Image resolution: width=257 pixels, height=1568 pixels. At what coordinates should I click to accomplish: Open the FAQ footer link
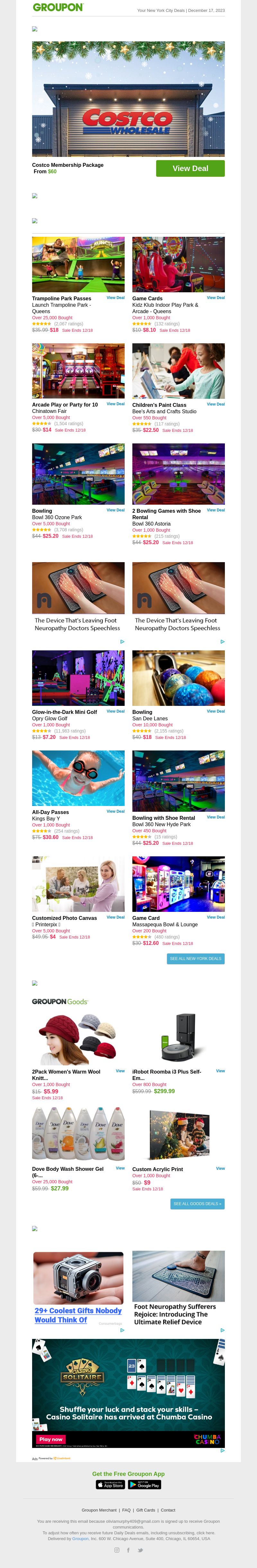click(x=126, y=1510)
